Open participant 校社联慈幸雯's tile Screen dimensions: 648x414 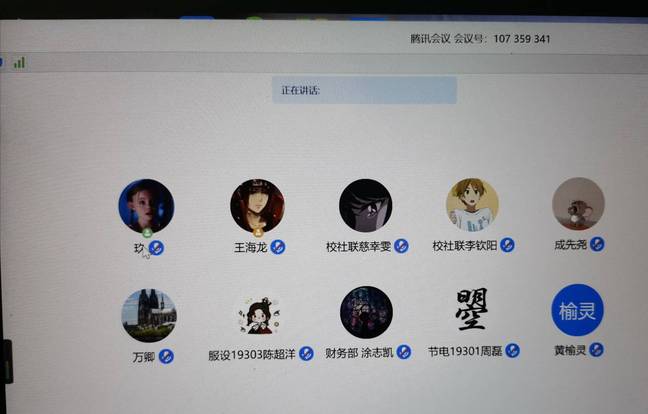point(366,206)
